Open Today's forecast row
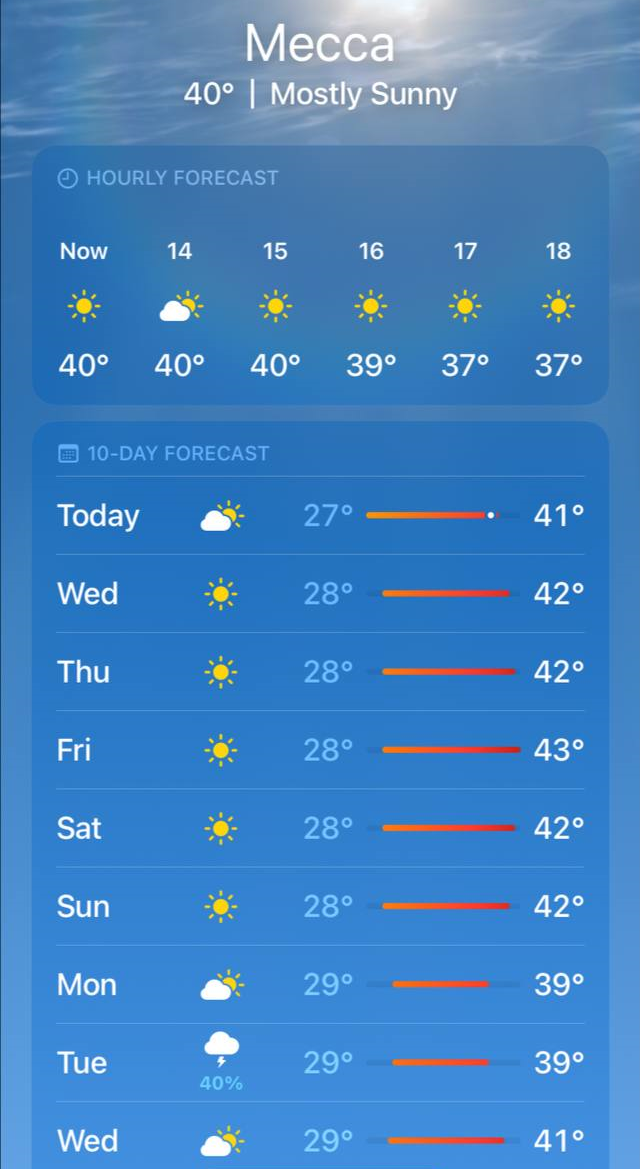The height and width of the screenshot is (1169, 640). 320,516
